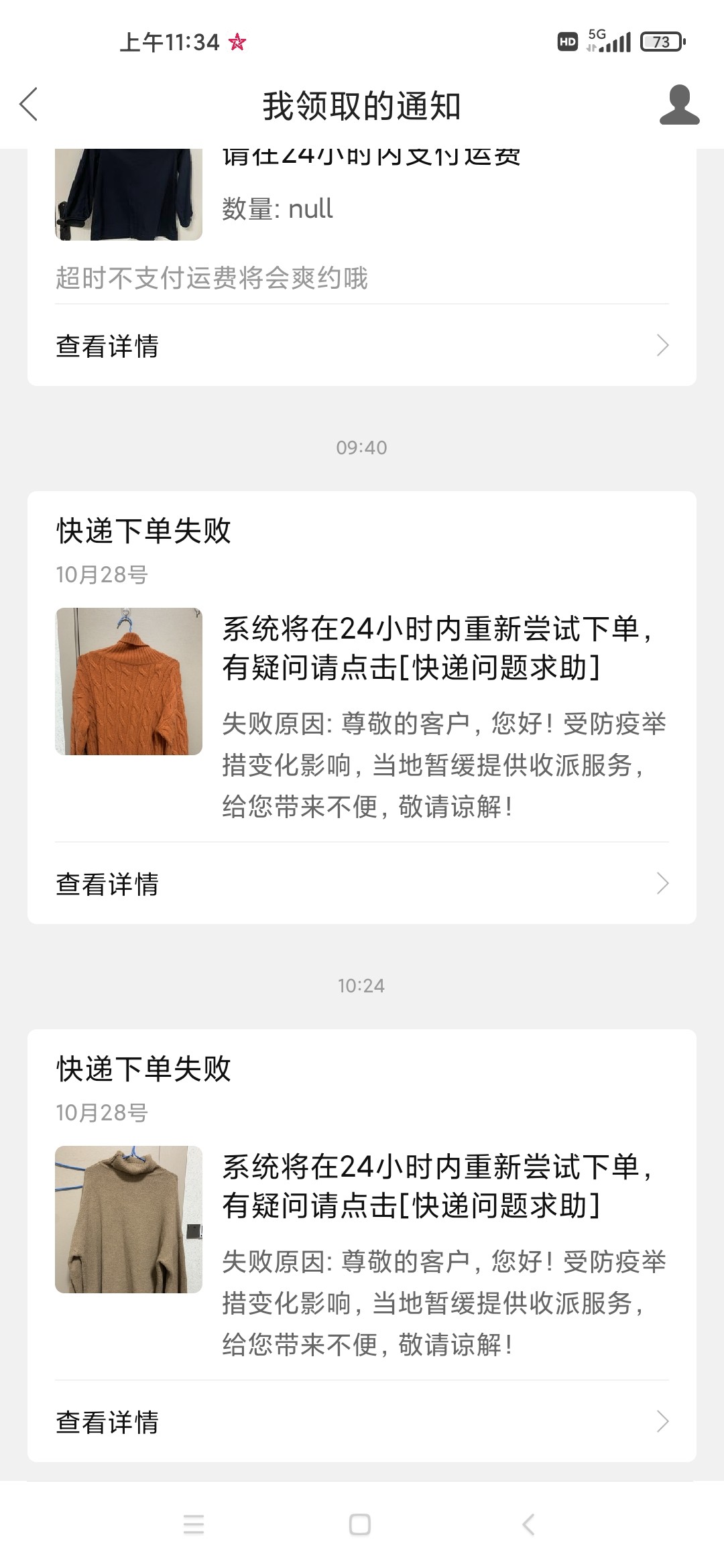The width and height of the screenshot is (724, 1568).
Task: View 查看详情 for the beige sweater notice
Action: pyautogui.click(x=361, y=1422)
